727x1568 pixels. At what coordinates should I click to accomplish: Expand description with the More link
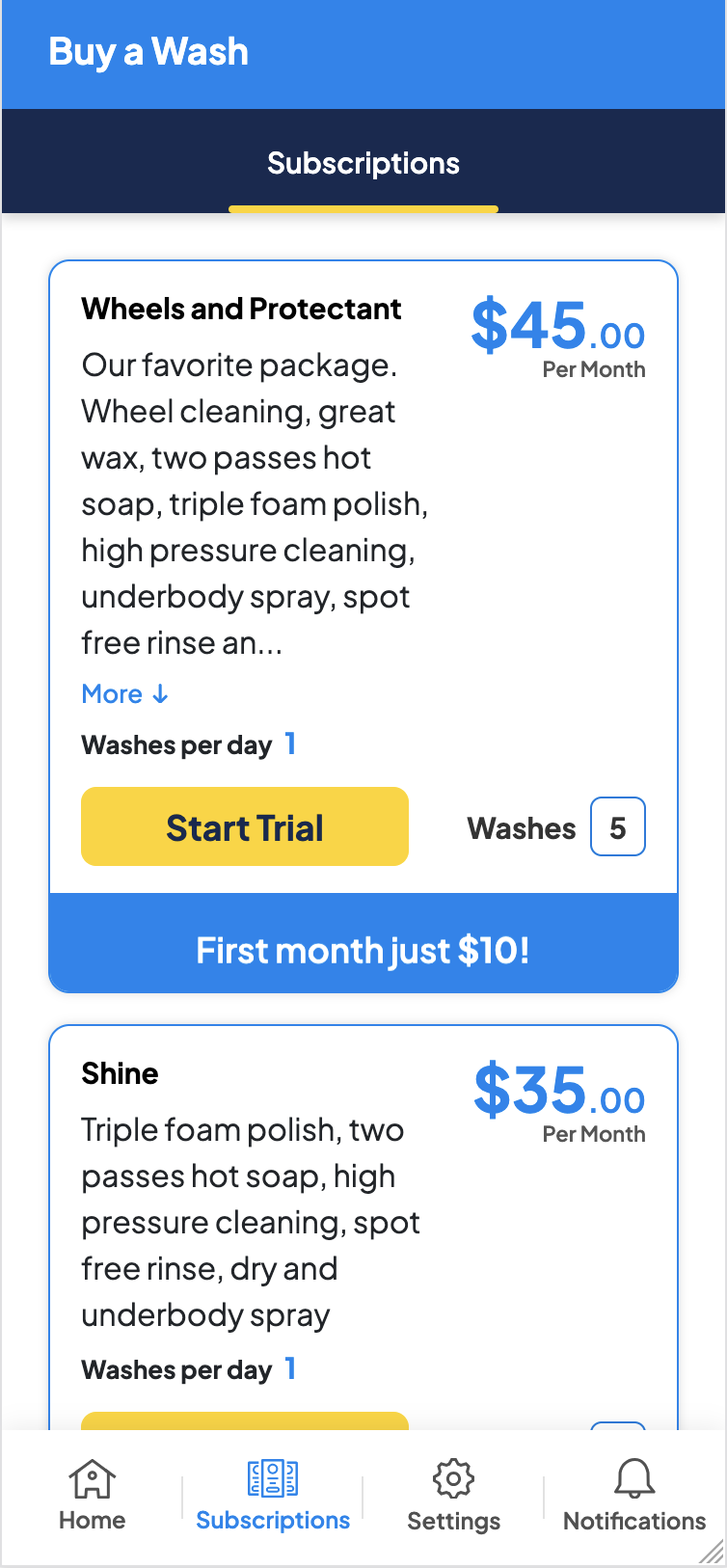tap(125, 693)
